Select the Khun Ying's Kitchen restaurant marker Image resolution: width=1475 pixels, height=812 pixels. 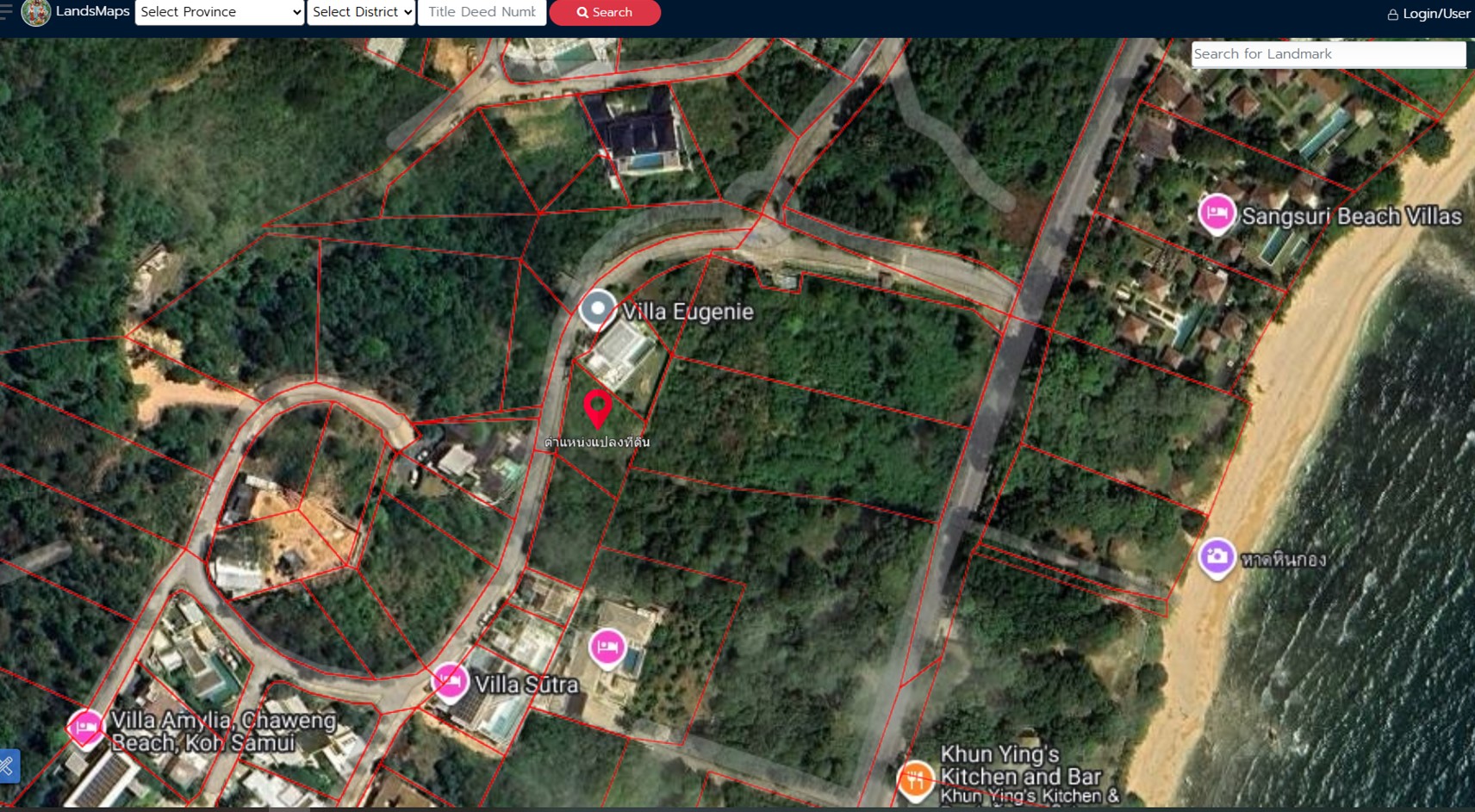point(916,779)
